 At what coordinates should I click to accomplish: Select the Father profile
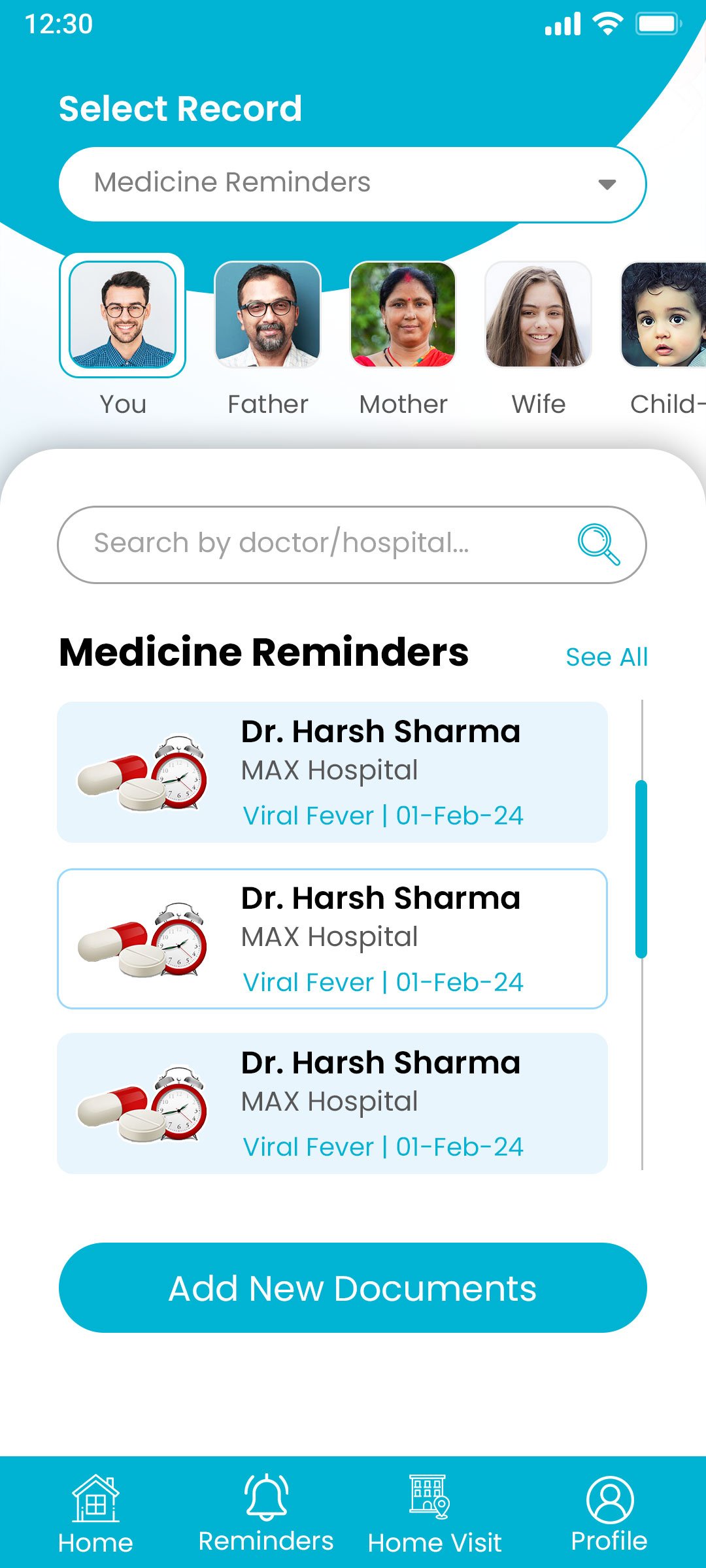coord(267,315)
